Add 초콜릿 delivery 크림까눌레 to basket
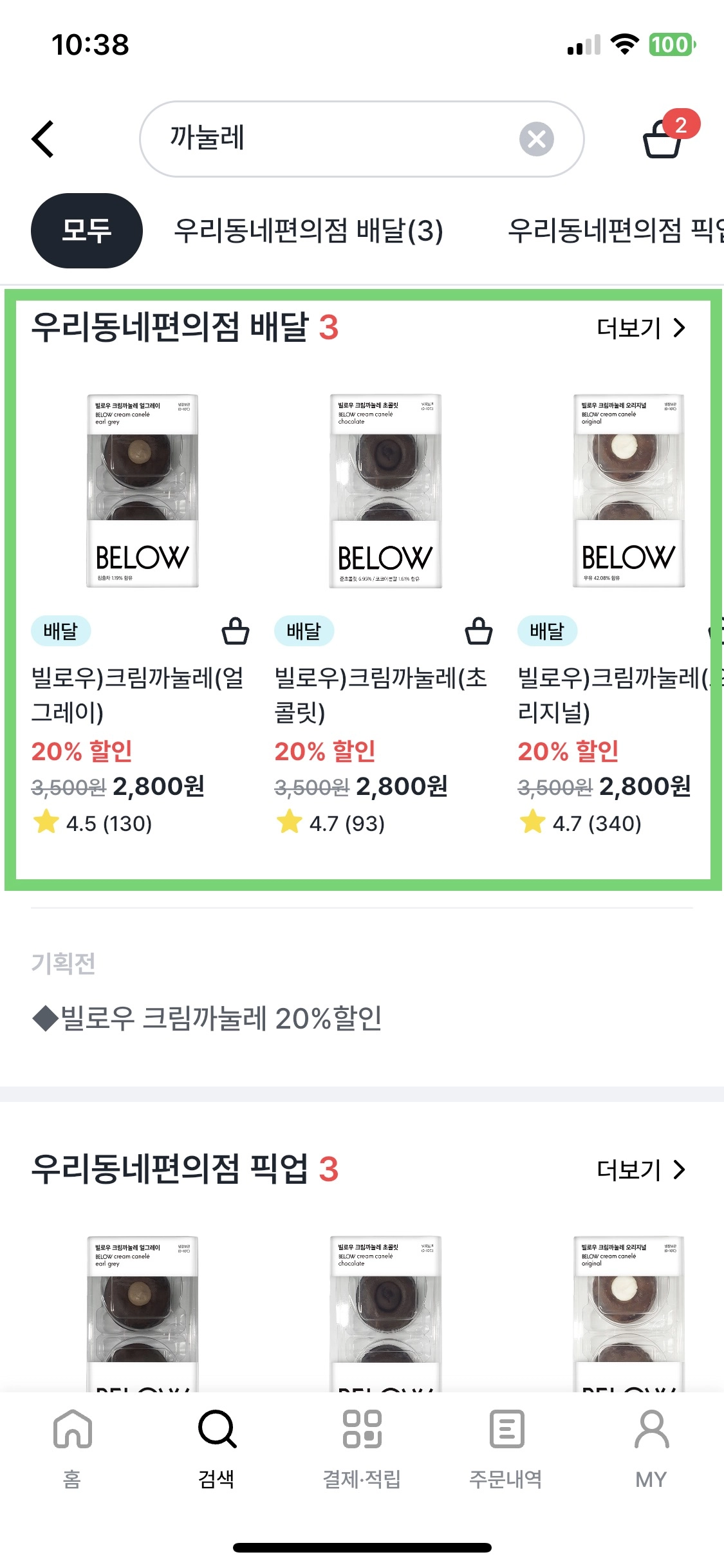The width and height of the screenshot is (724, 1568). (479, 631)
